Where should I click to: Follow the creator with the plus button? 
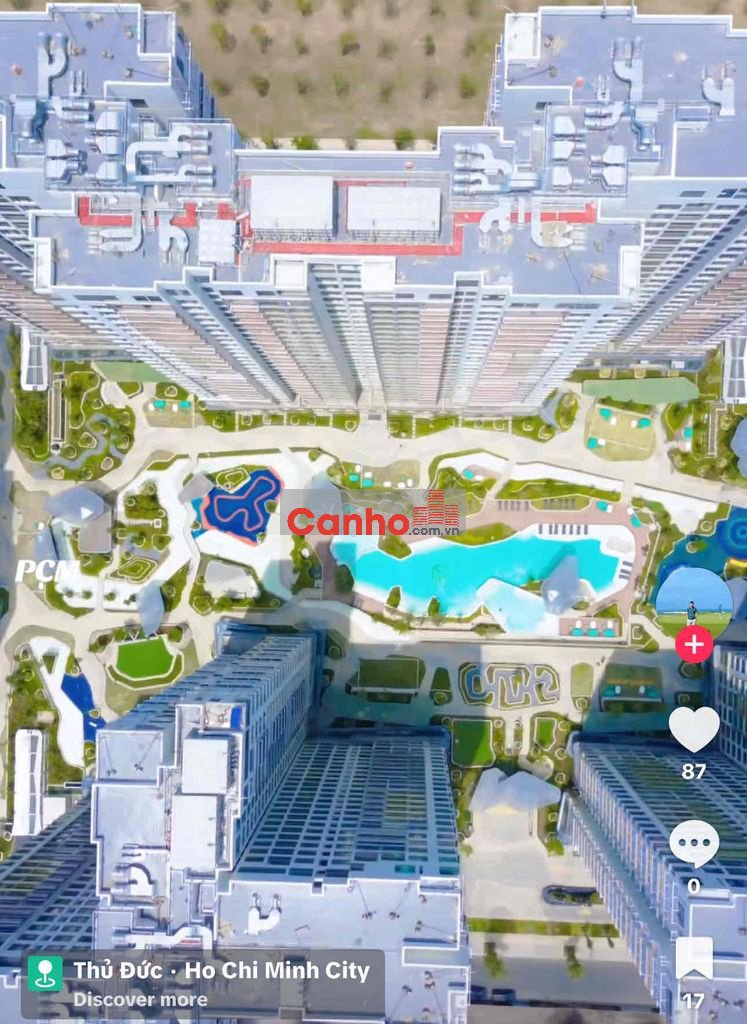694,644
